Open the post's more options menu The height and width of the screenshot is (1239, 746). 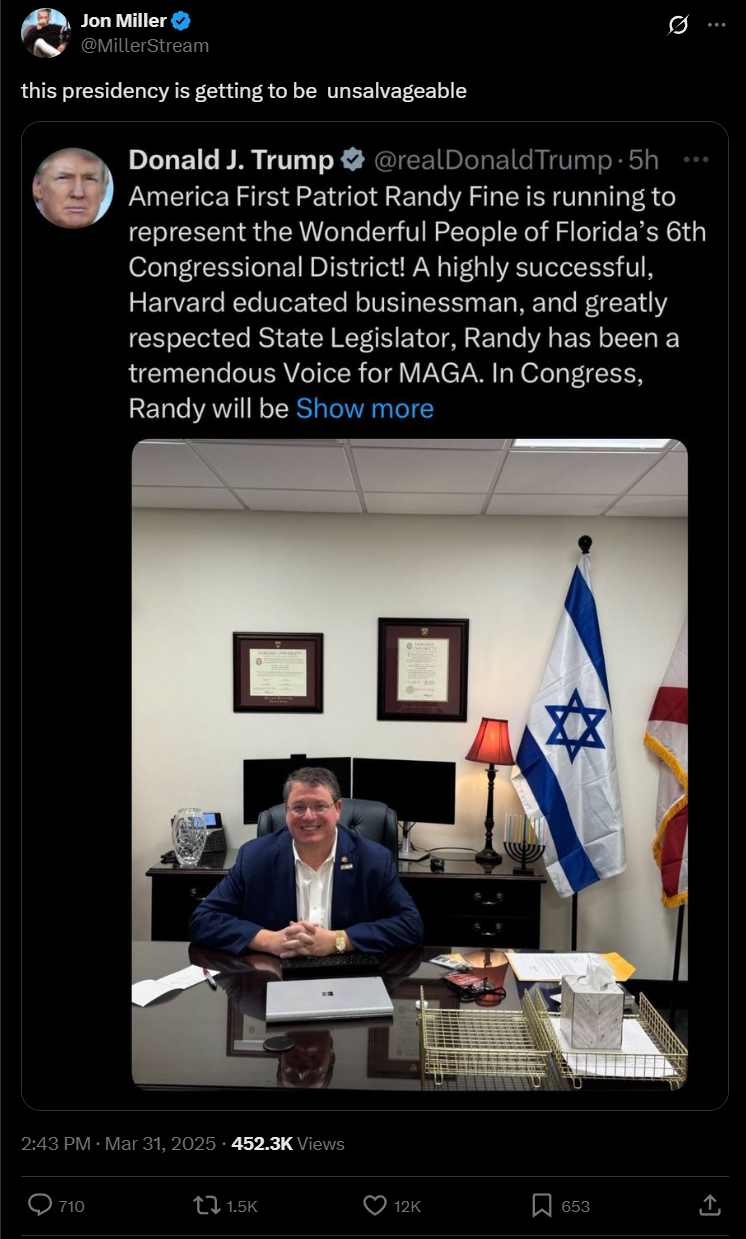click(716, 25)
